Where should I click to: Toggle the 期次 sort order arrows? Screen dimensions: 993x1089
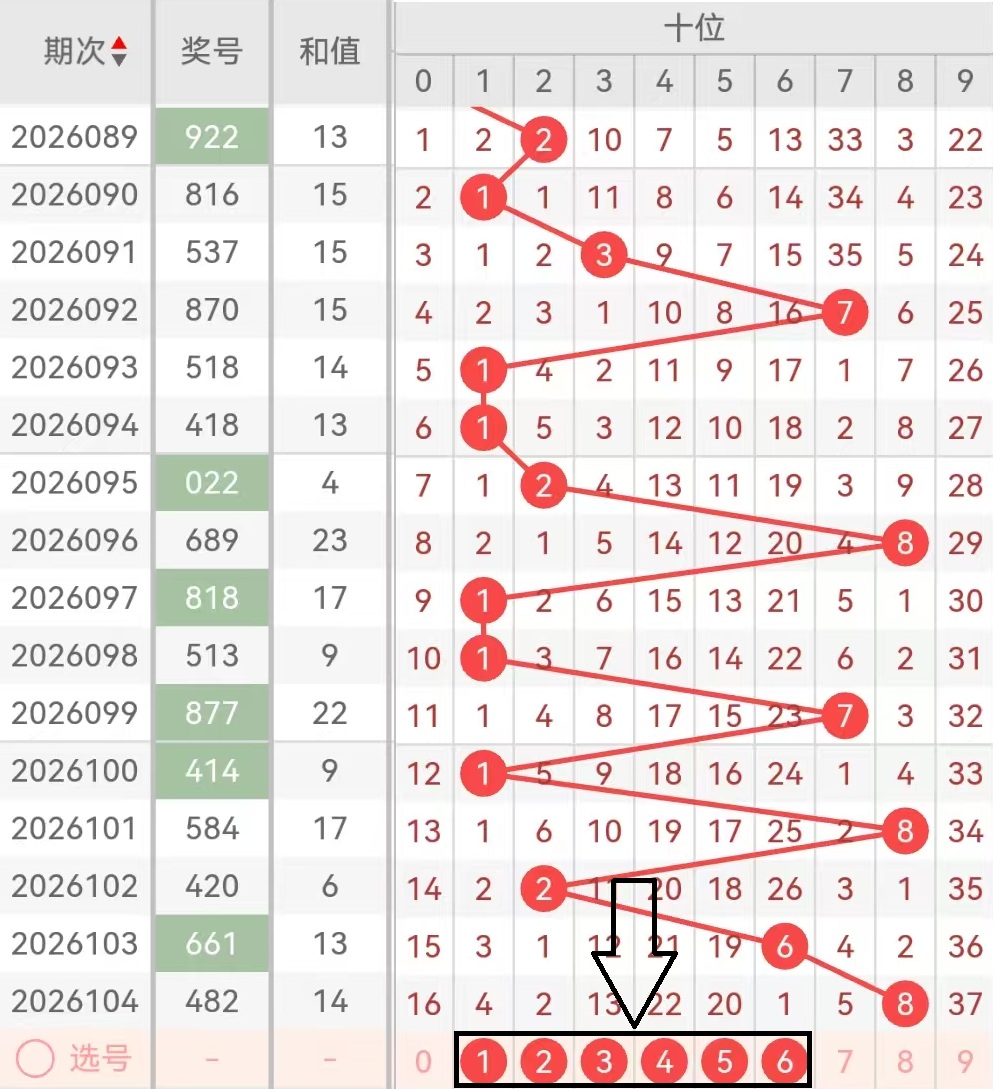(x=119, y=51)
